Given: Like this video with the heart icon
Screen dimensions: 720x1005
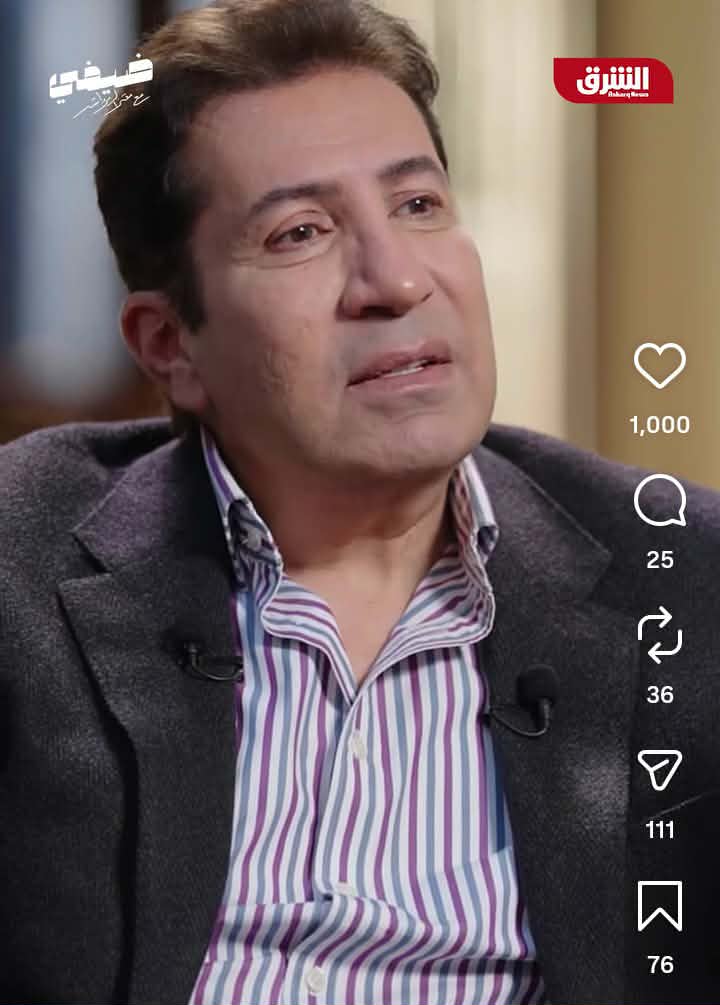Looking at the screenshot, I should pyautogui.click(x=660, y=365).
